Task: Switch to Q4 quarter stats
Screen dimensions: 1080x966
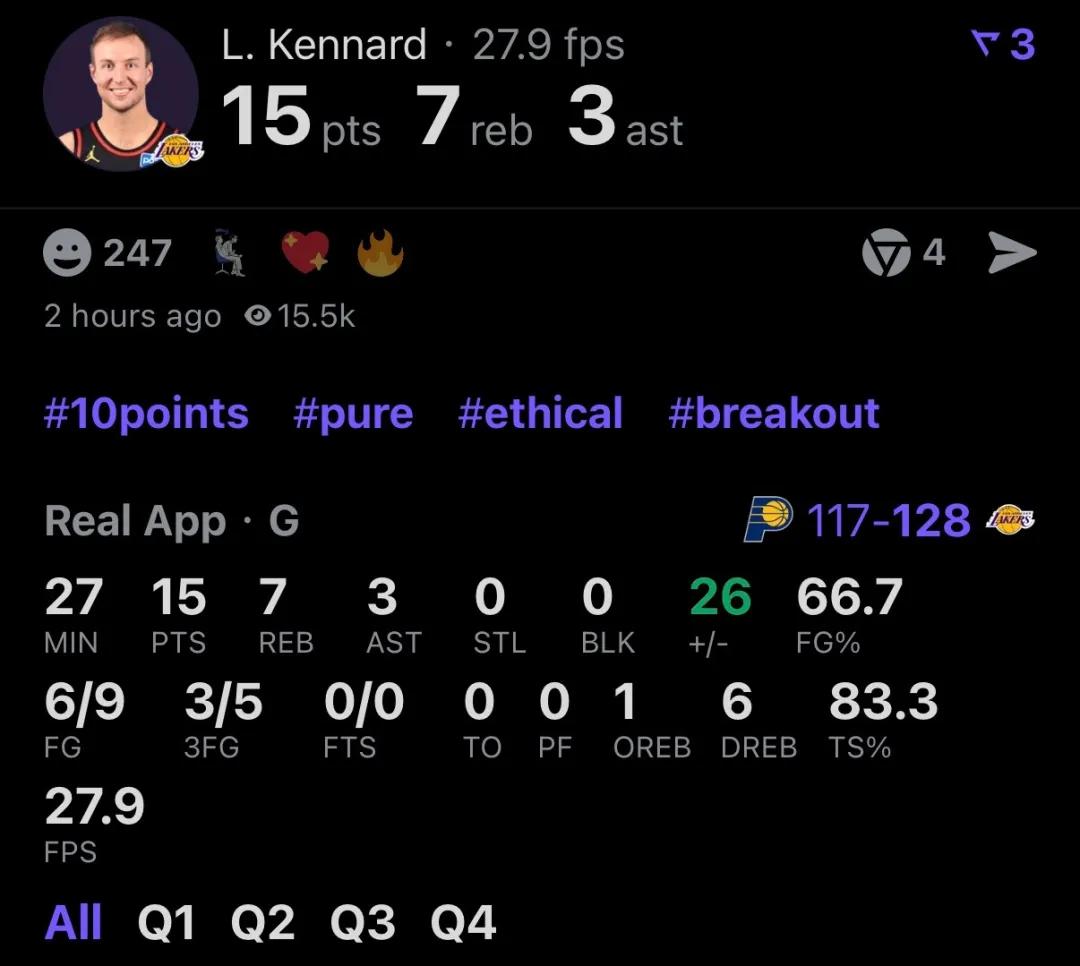Action: 463,922
